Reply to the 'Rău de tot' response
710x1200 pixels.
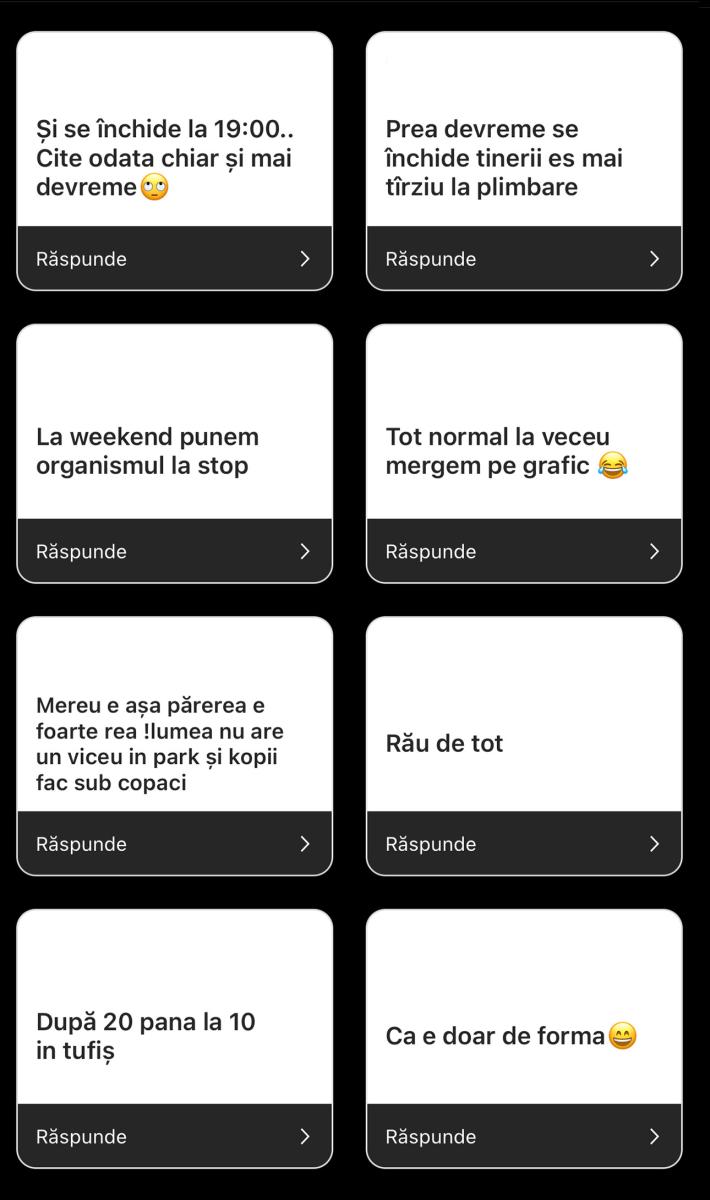coord(524,844)
